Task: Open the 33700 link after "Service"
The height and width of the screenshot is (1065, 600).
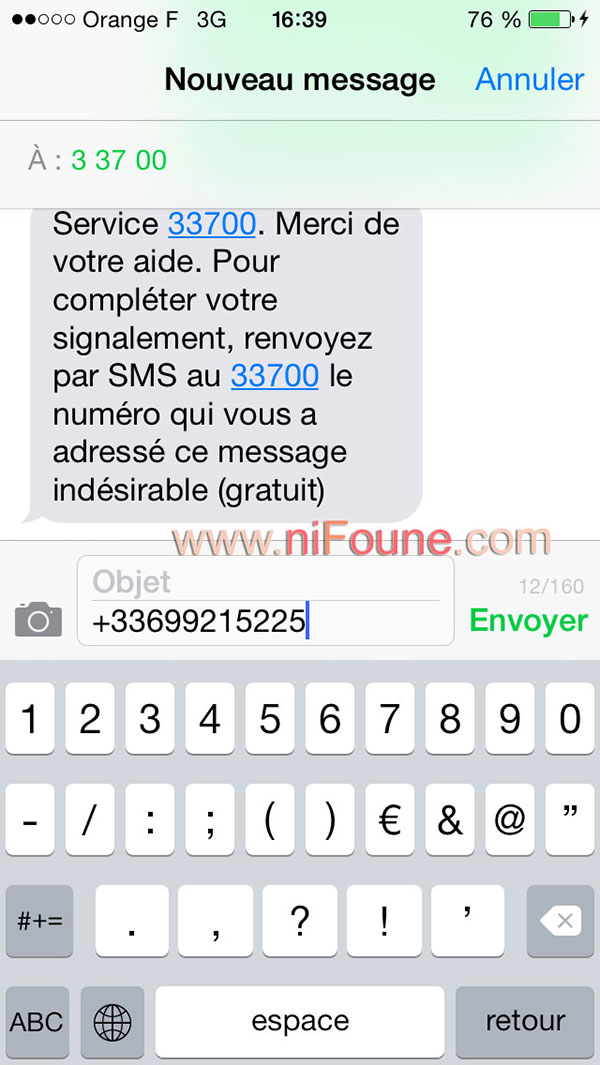Action: pyautogui.click(x=211, y=225)
